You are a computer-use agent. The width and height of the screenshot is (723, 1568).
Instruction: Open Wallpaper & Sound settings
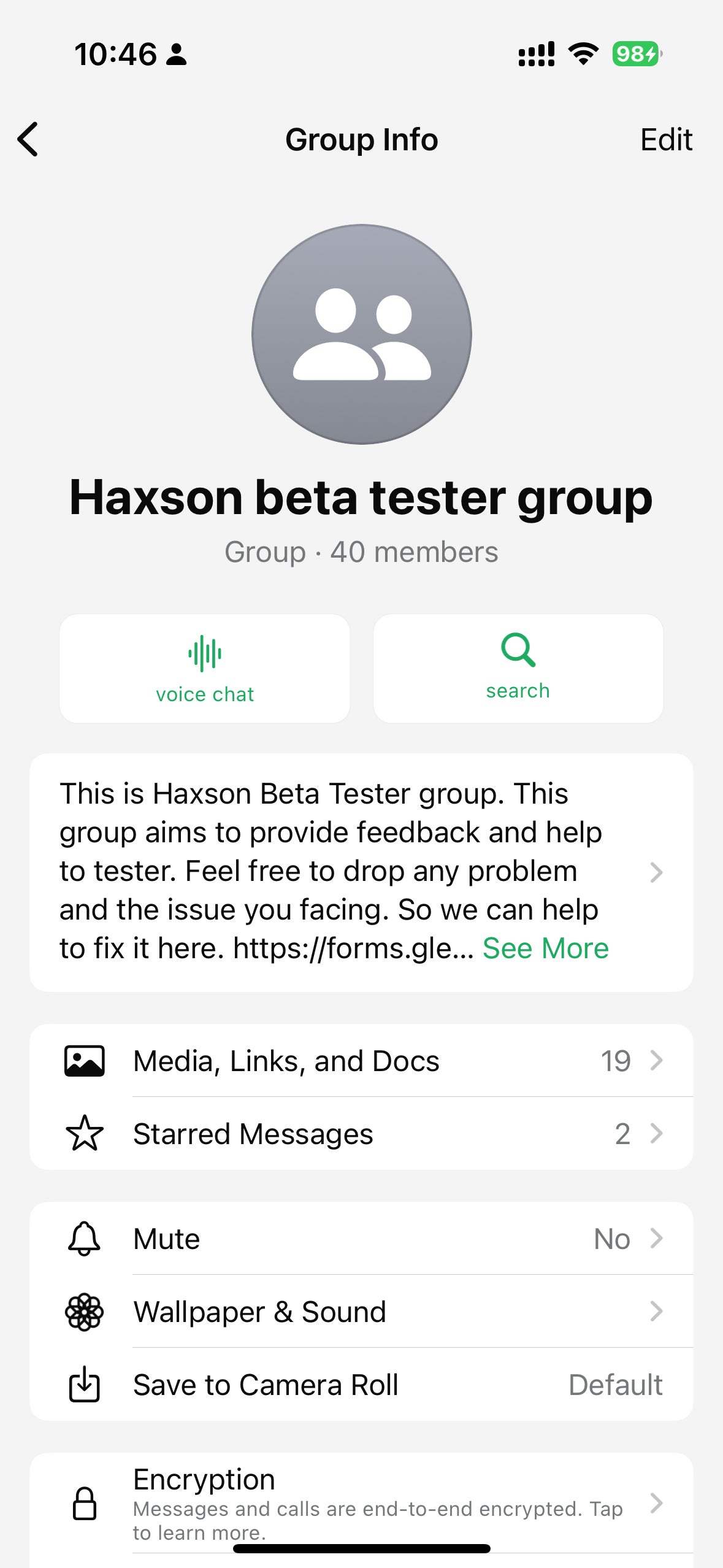[362, 1312]
